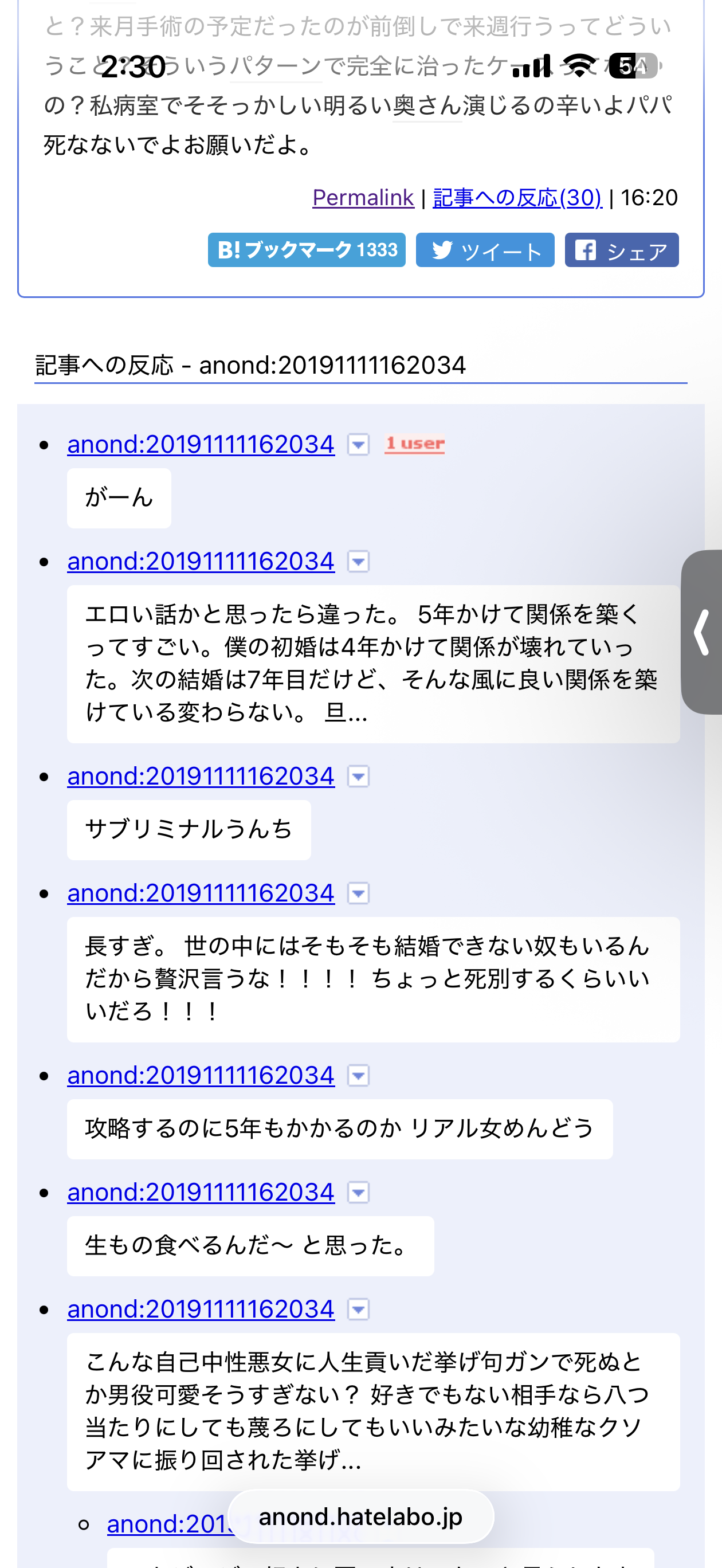Open the 記事への反応(30) link
Screen dimensions: 722x1568
[x=517, y=197]
